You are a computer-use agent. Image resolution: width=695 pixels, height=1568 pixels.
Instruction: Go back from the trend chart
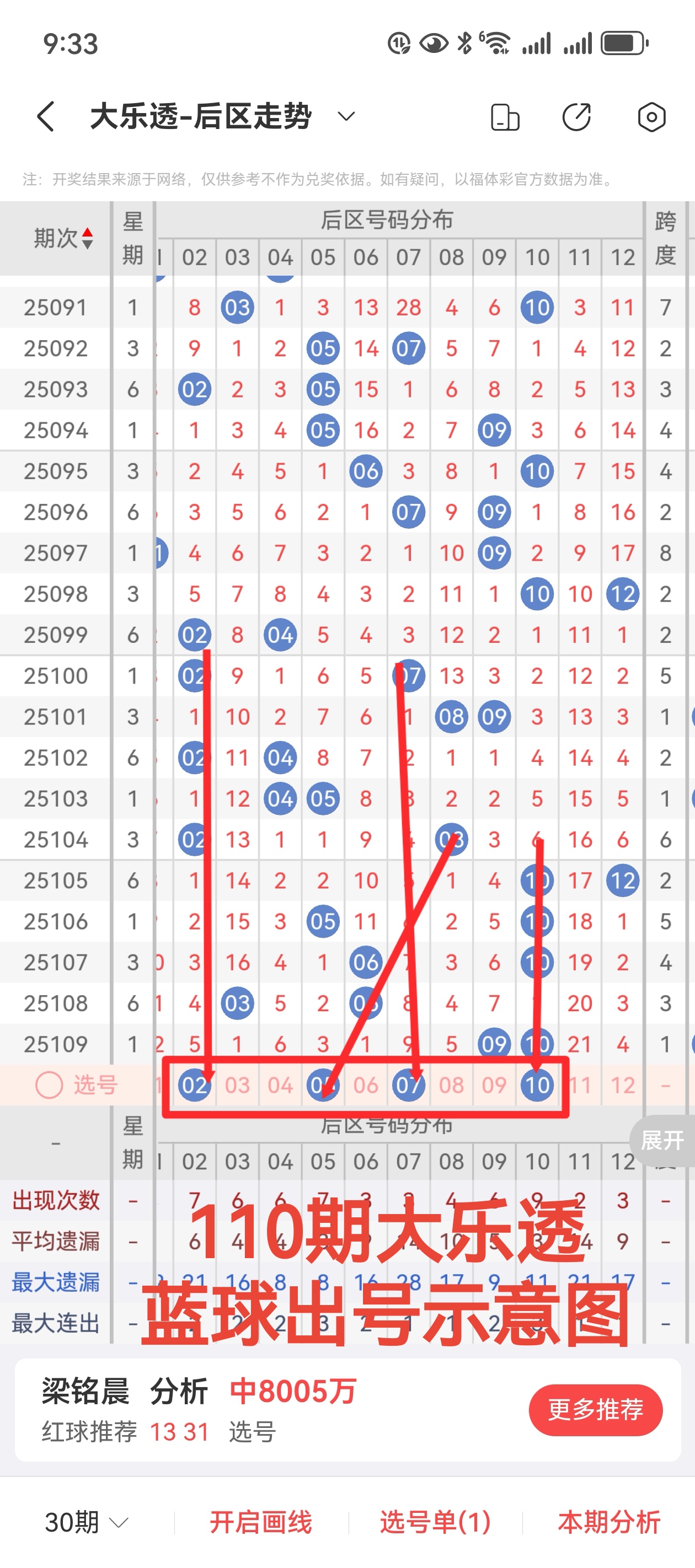pyautogui.click(x=46, y=116)
